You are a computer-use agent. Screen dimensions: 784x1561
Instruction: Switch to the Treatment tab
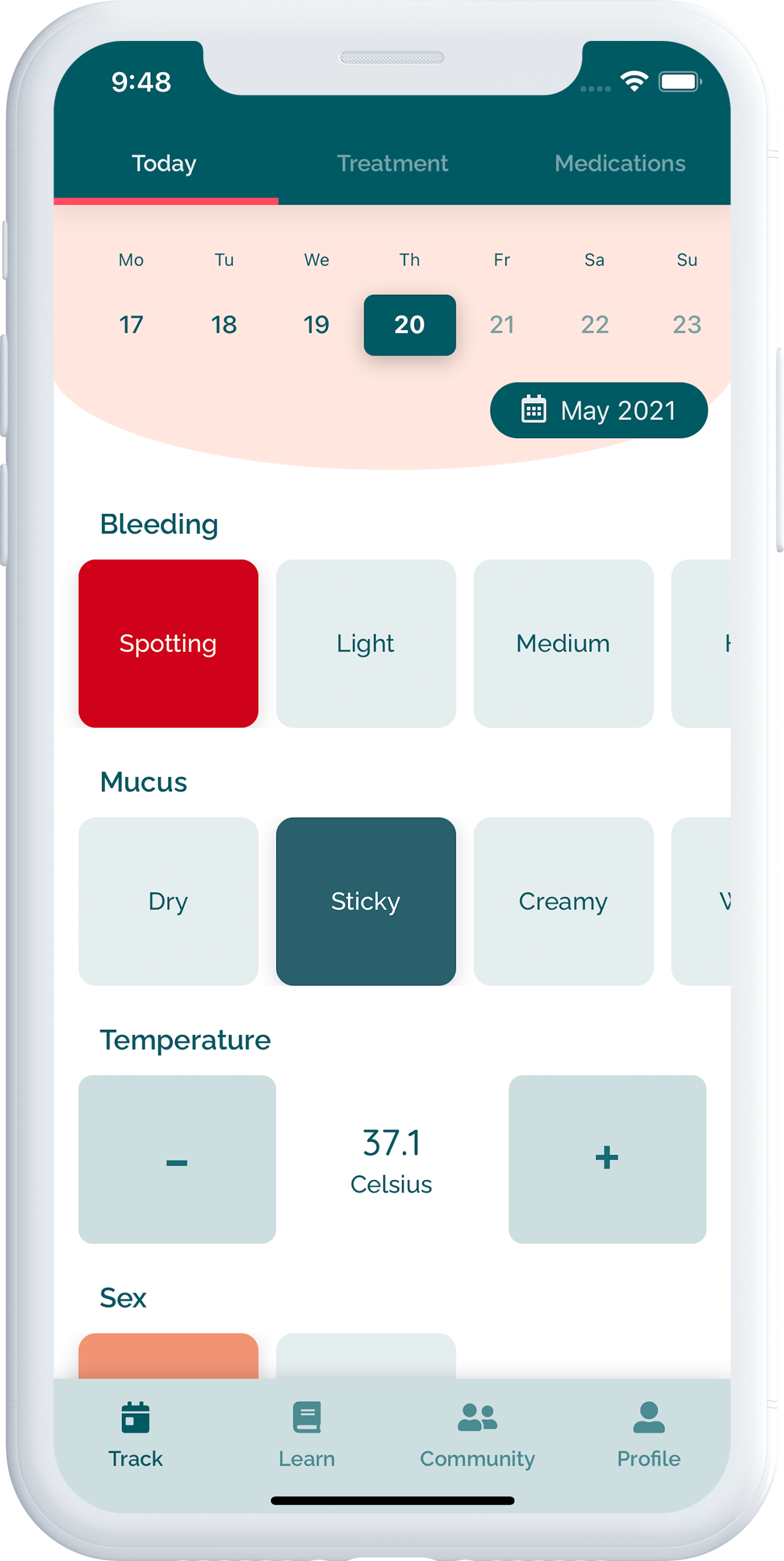[392, 164]
